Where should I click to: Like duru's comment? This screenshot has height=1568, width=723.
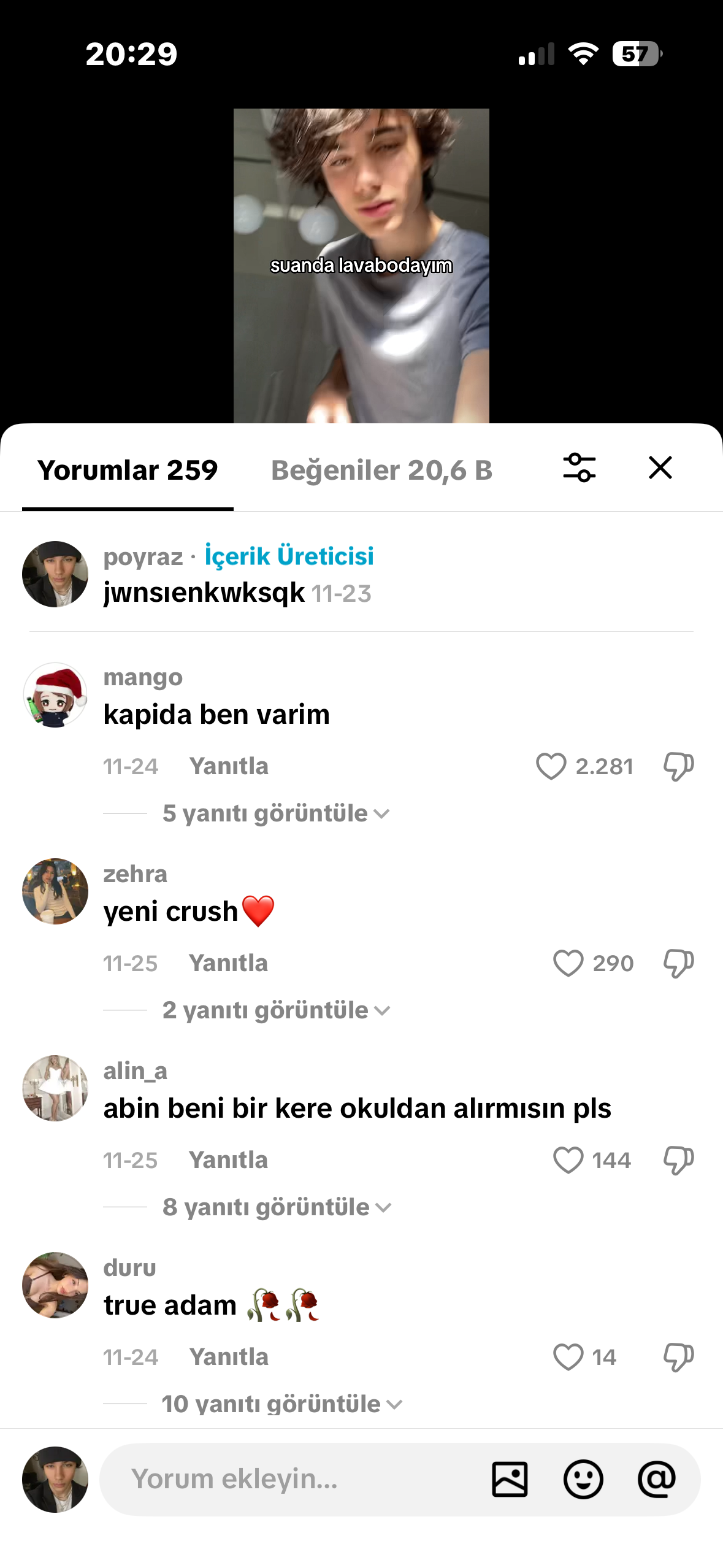pyautogui.click(x=568, y=1358)
